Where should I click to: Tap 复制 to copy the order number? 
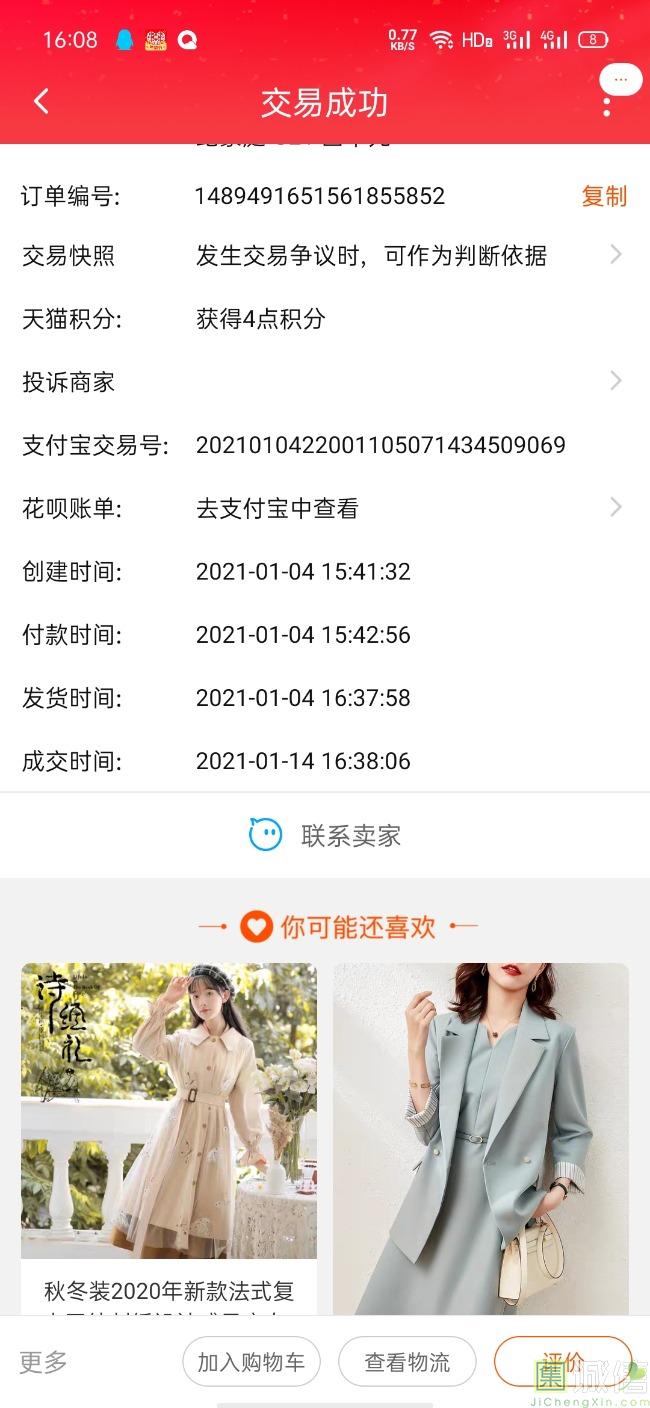(604, 196)
